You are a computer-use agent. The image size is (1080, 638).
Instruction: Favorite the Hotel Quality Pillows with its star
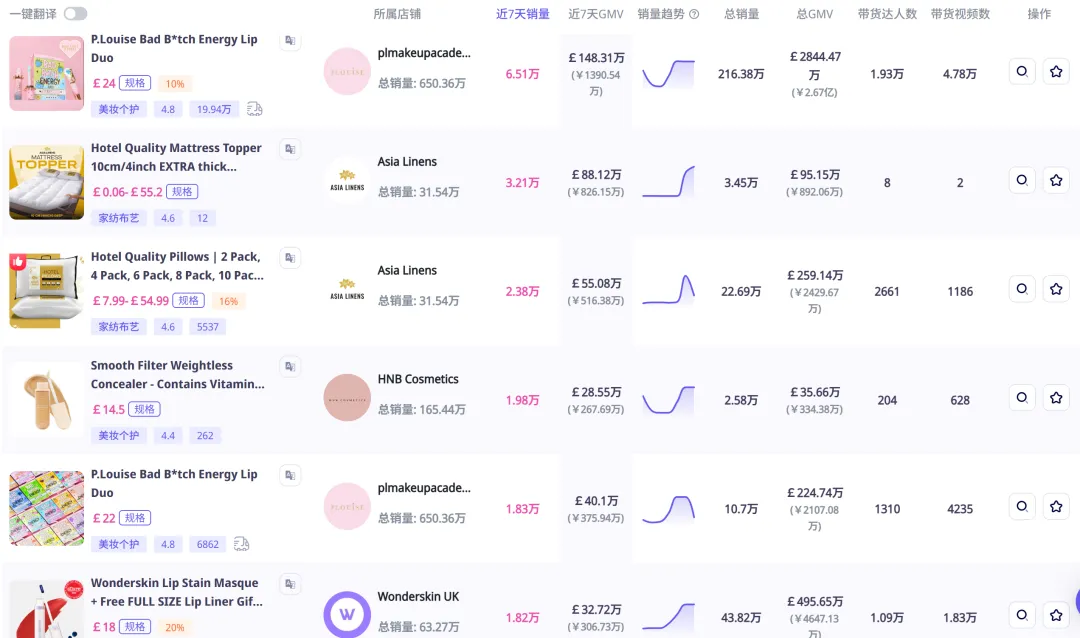(x=1056, y=289)
